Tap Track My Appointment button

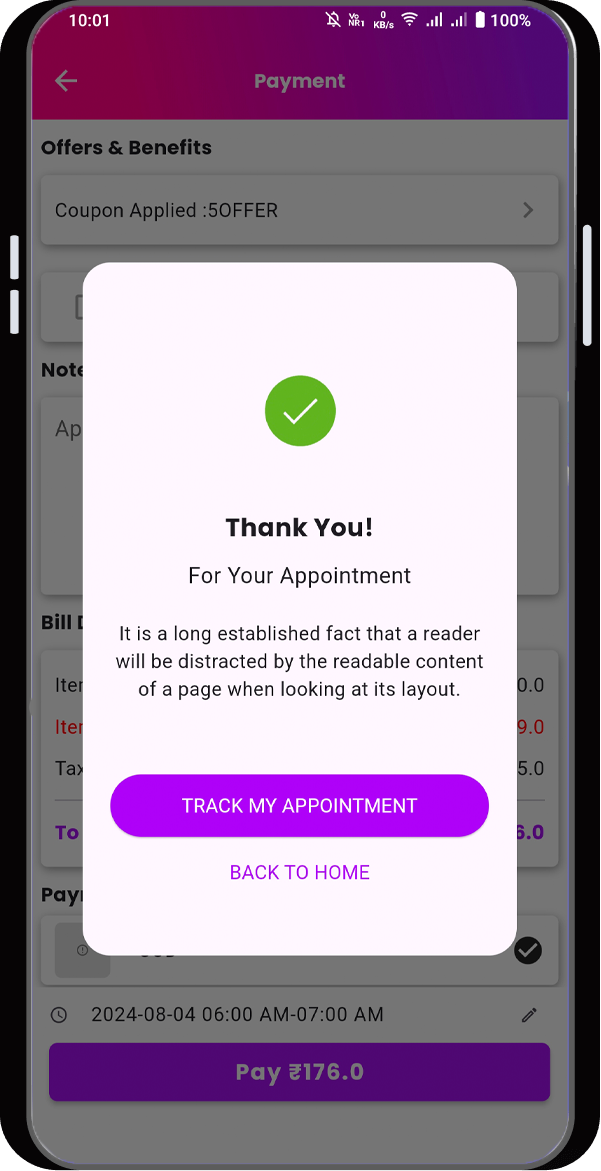click(299, 805)
